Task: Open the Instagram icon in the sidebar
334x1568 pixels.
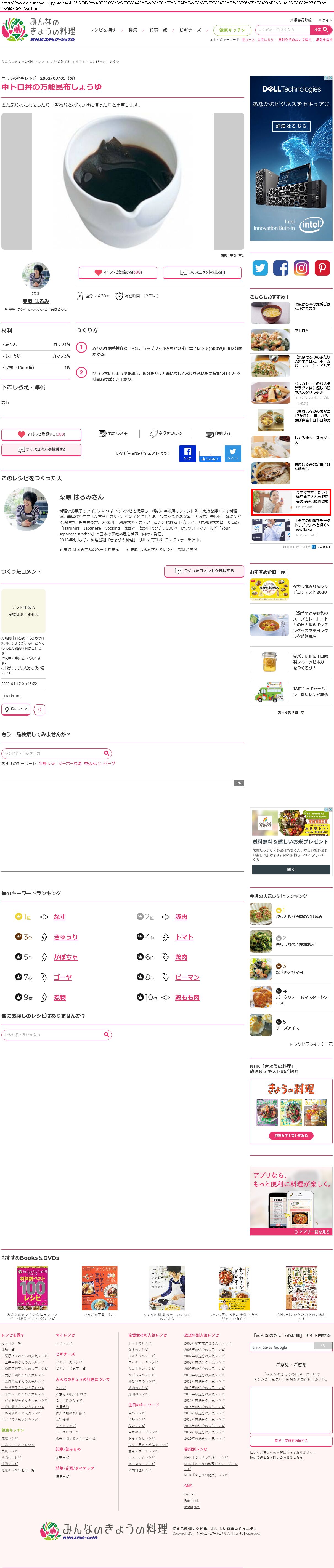Action: point(302,268)
